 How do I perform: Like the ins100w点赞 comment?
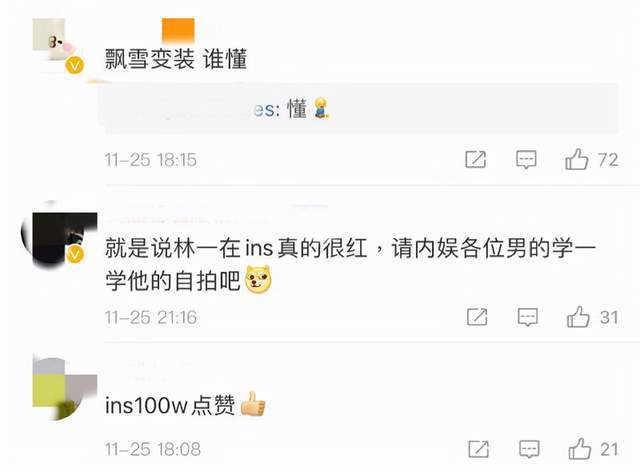coord(577,449)
